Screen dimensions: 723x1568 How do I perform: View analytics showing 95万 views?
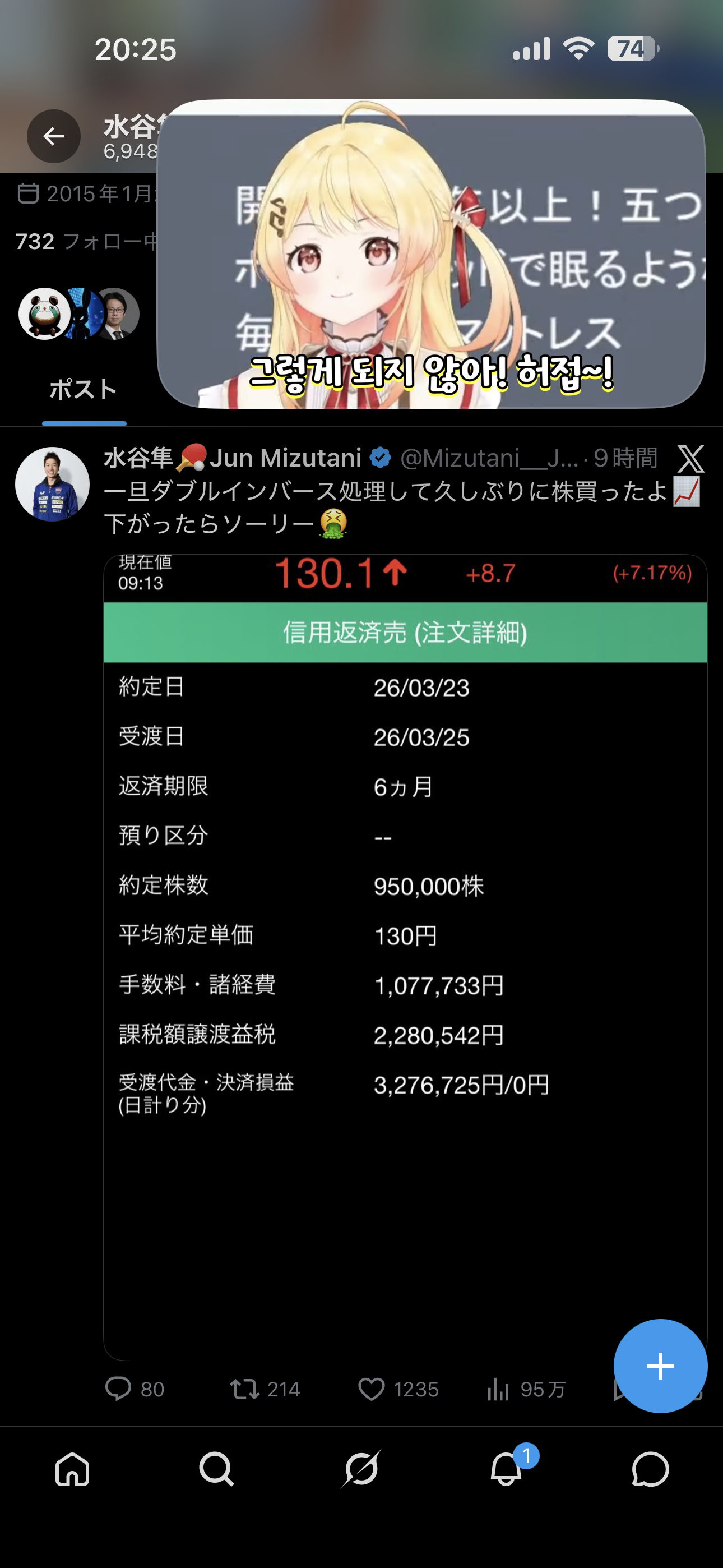[526, 1389]
